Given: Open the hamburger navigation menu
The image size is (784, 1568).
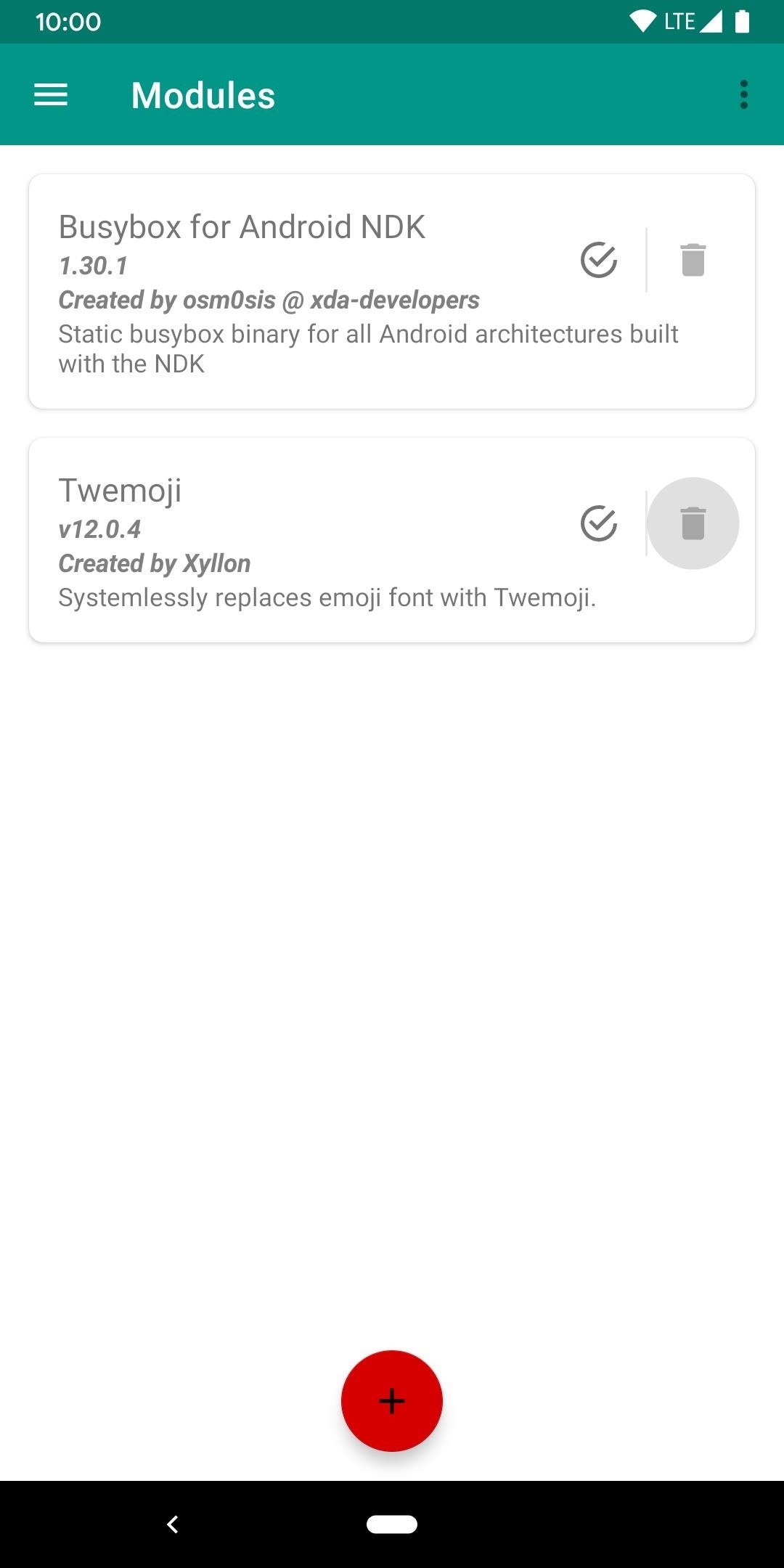Looking at the screenshot, I should (49, 94).
